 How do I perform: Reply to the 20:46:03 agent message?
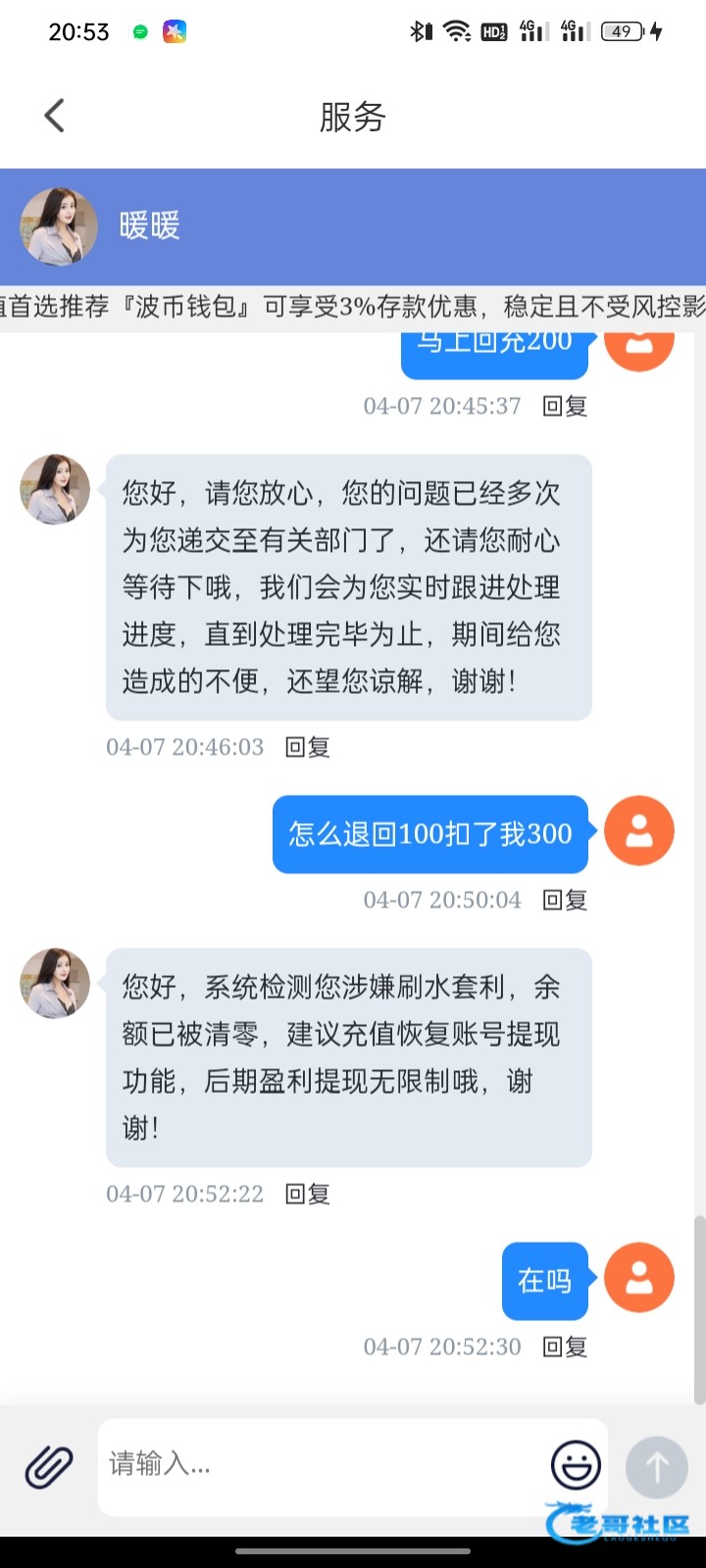(x=307, y=747)
